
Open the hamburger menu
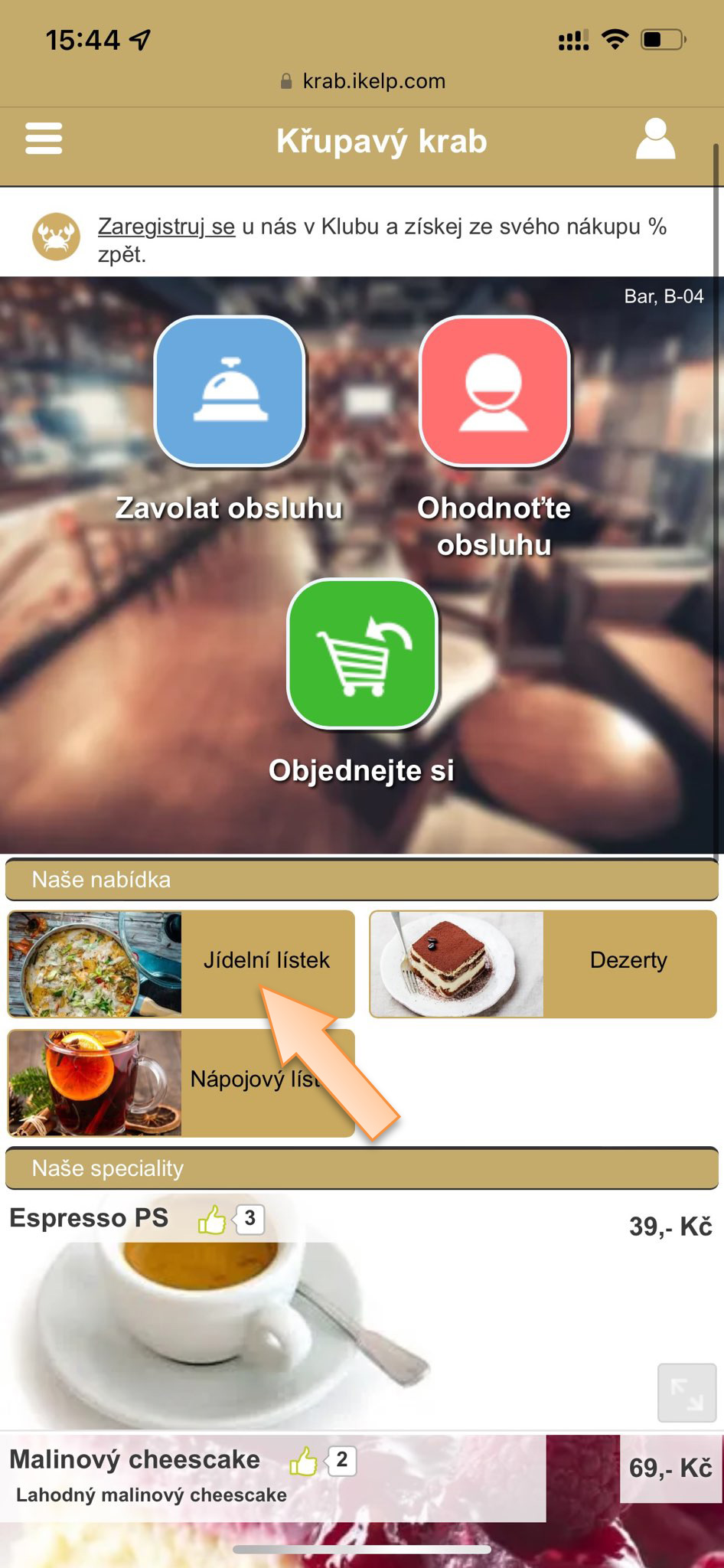(44, 139)
